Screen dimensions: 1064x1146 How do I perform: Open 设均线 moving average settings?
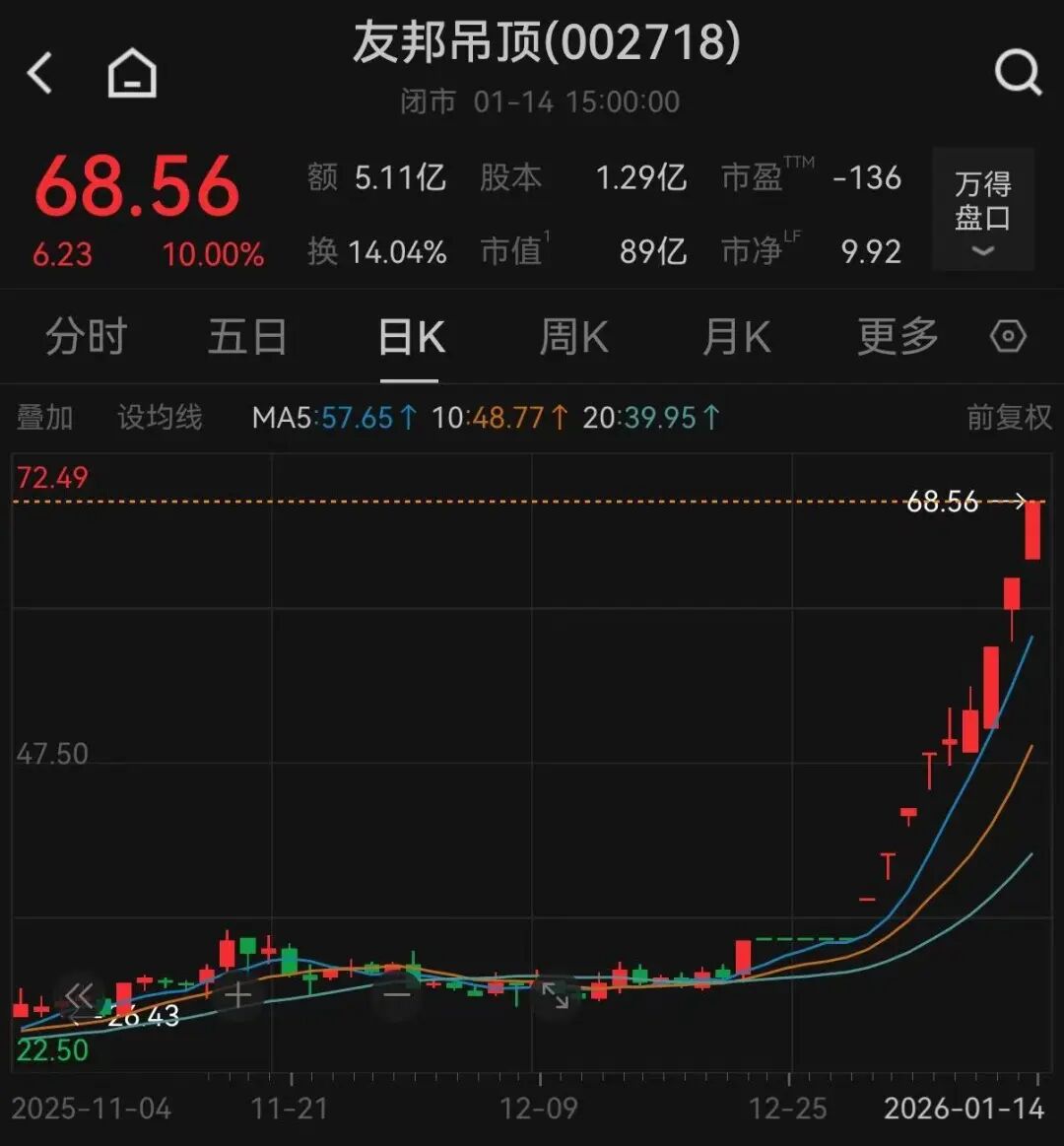[160, 418]
